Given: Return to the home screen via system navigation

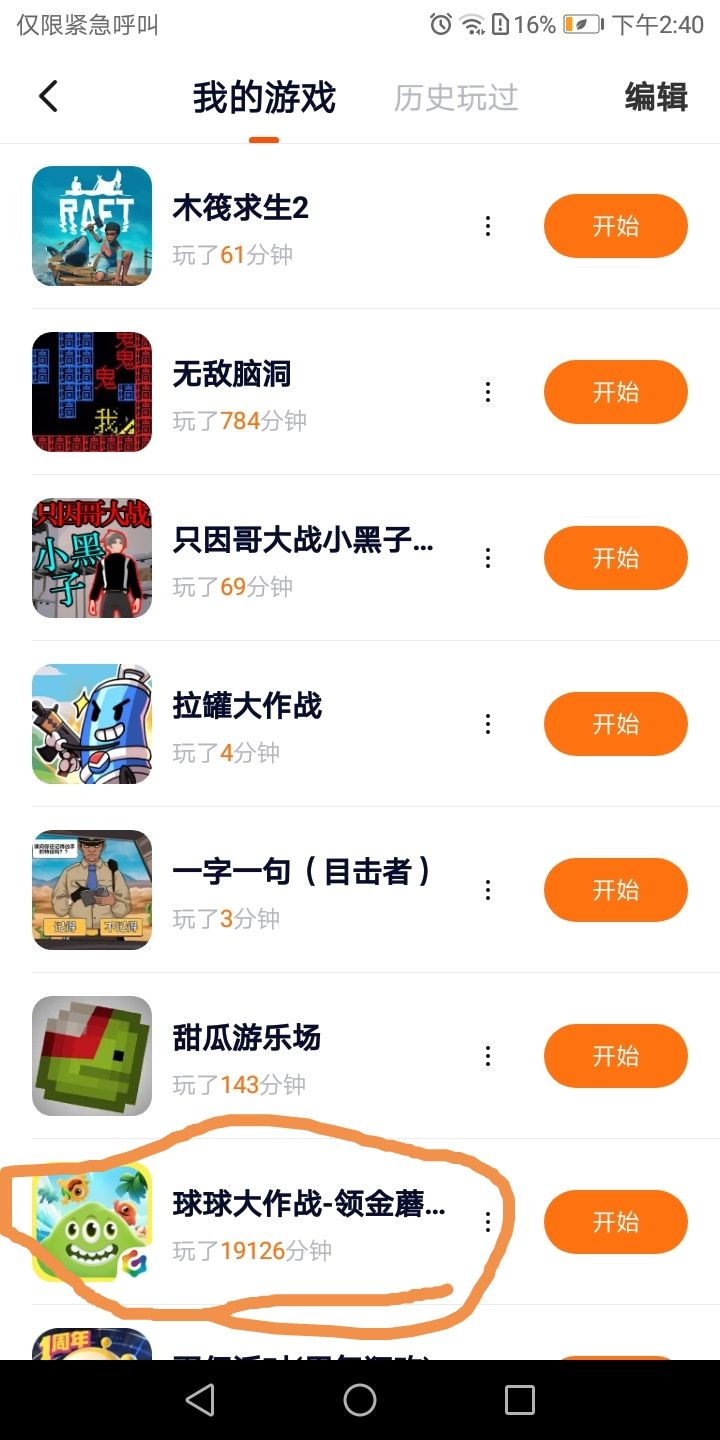Looking at the screenshot, I should click(x=360, y=1400).
